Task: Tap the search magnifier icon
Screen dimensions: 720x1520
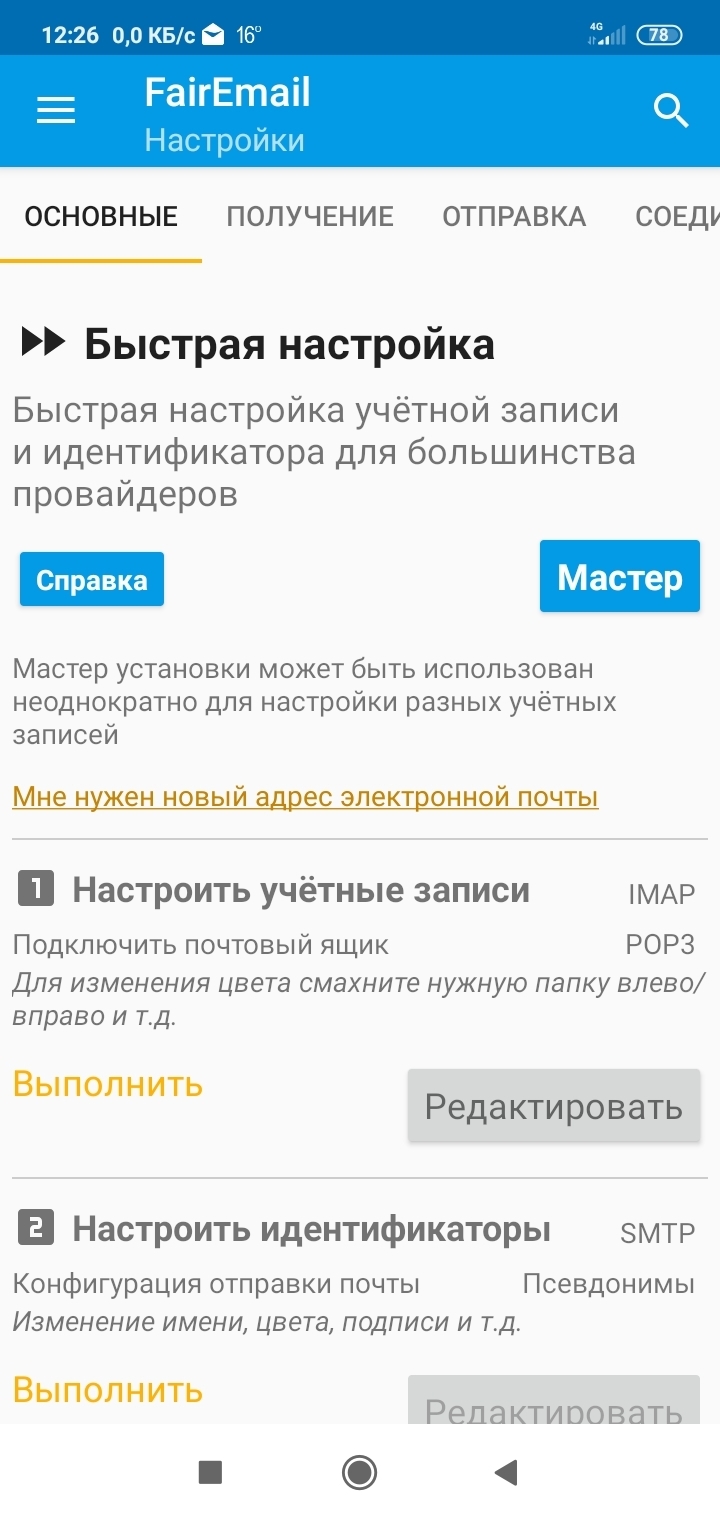Action: point(672,111)
